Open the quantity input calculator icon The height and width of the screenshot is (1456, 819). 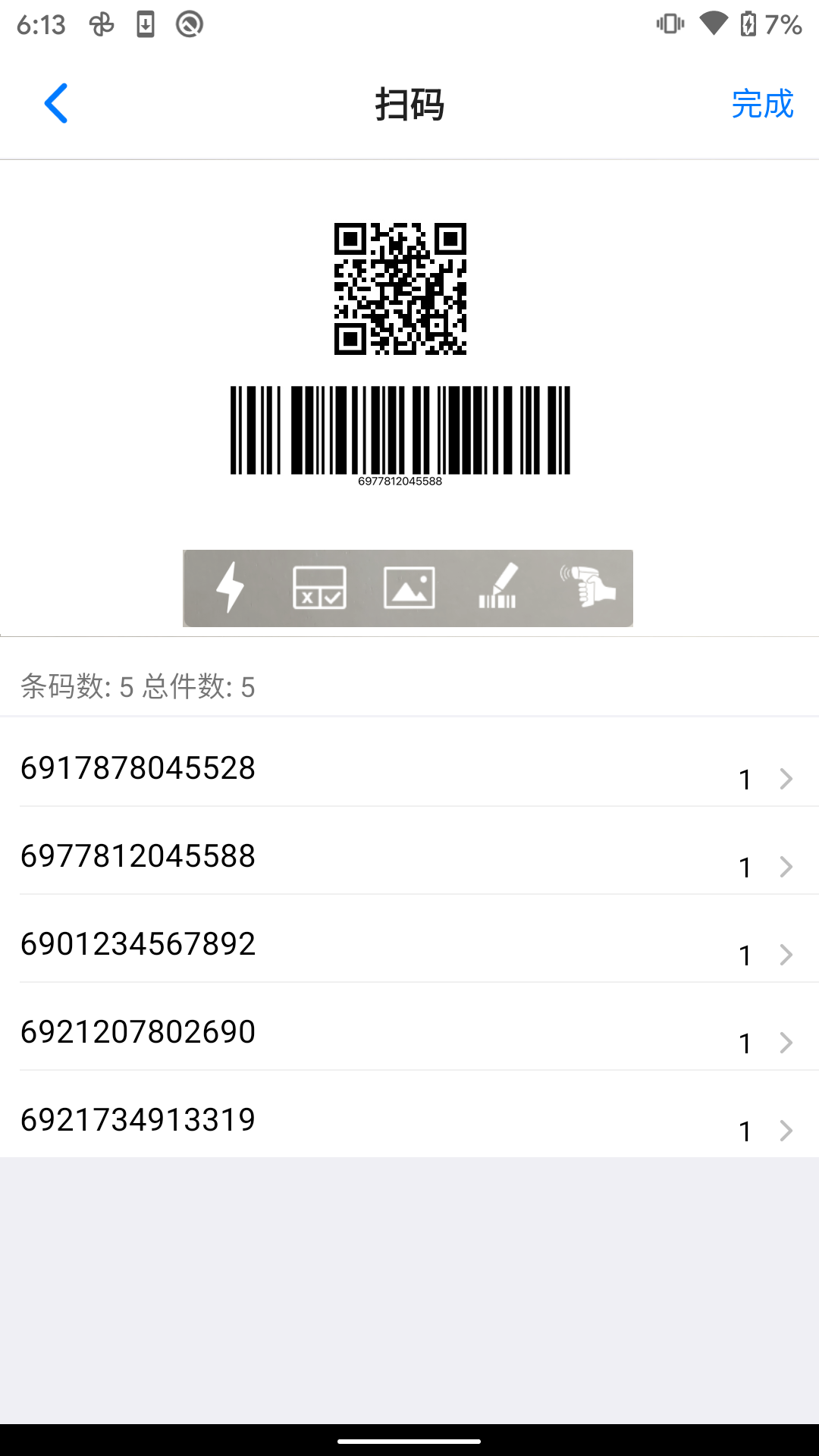coord(320,588)
